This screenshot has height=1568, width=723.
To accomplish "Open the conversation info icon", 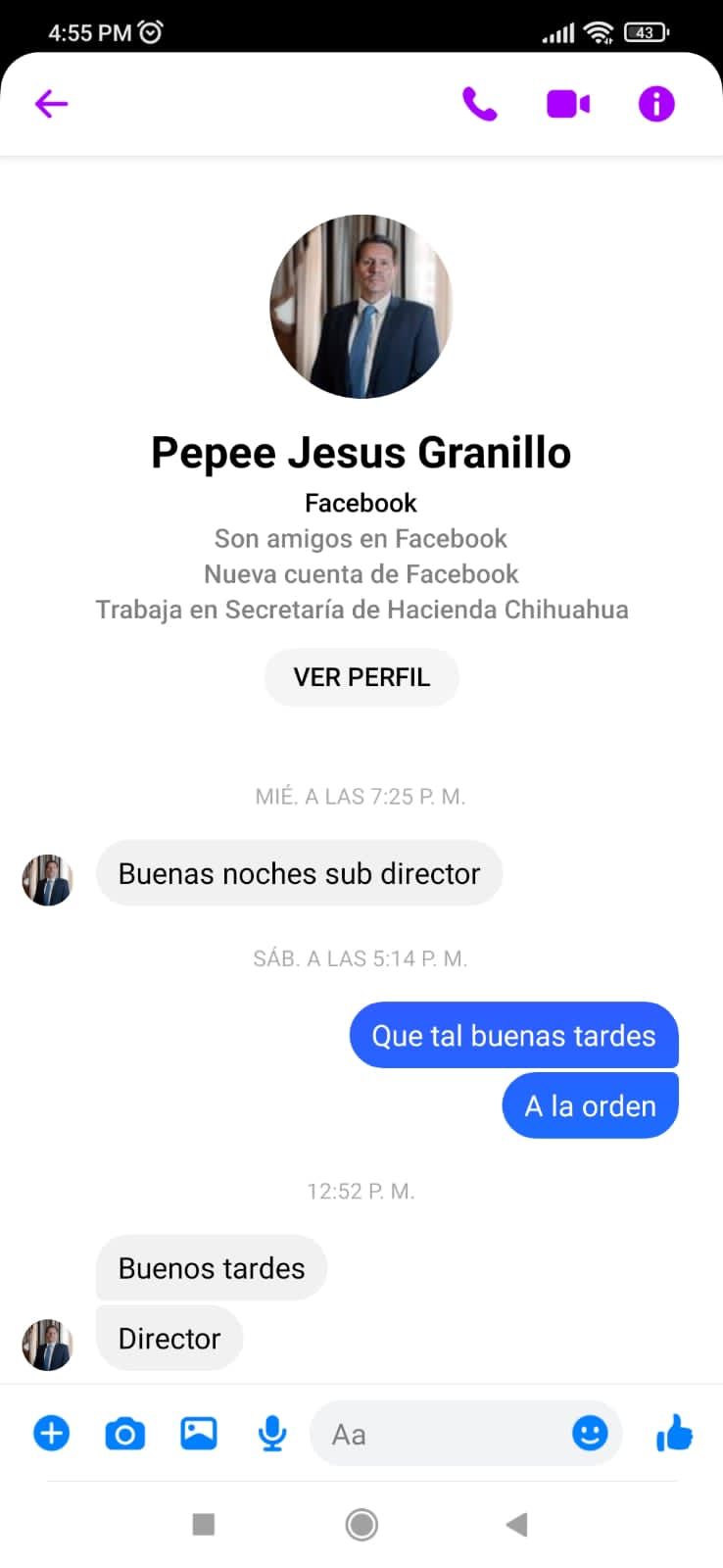I will (x=656, y=104).
